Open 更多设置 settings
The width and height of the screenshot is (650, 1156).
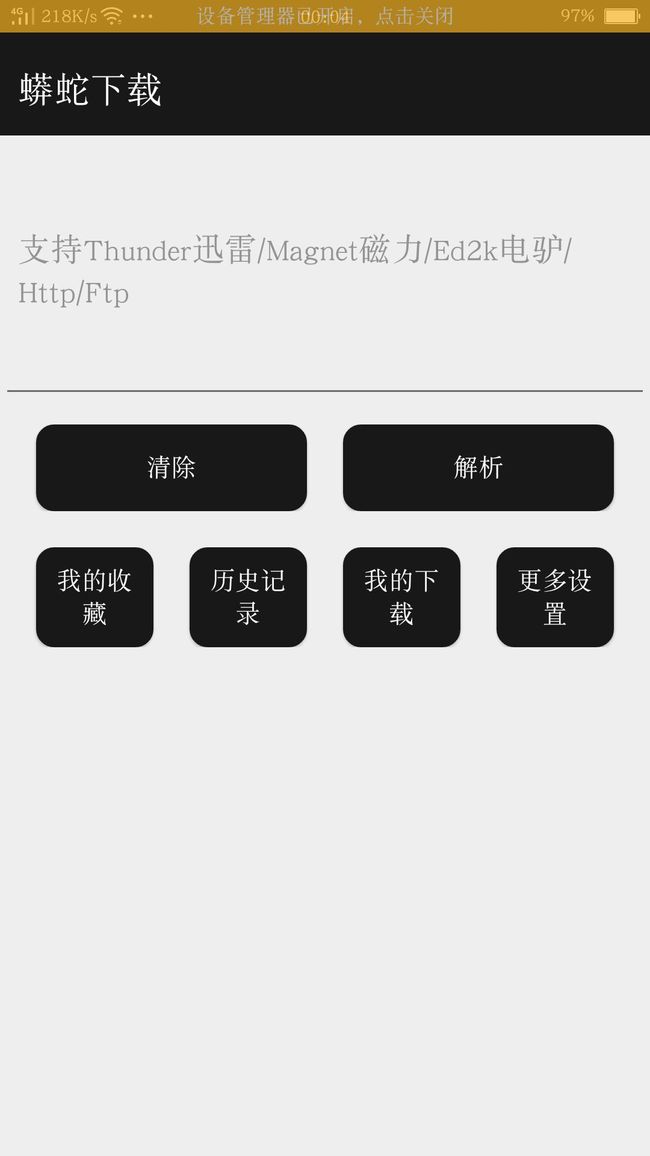pyautogui.click(x=555, y=597)
